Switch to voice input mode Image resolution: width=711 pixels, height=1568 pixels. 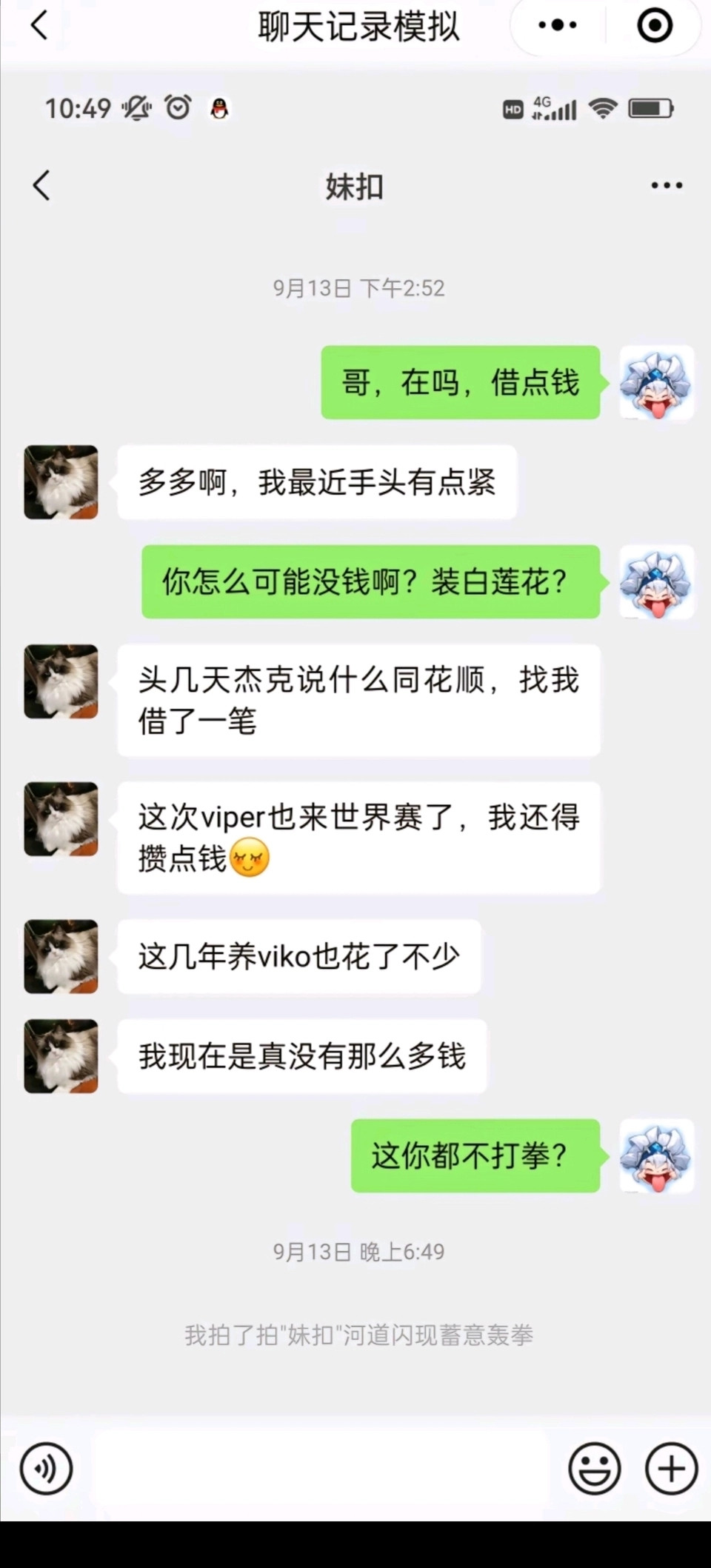point(47,1468)
